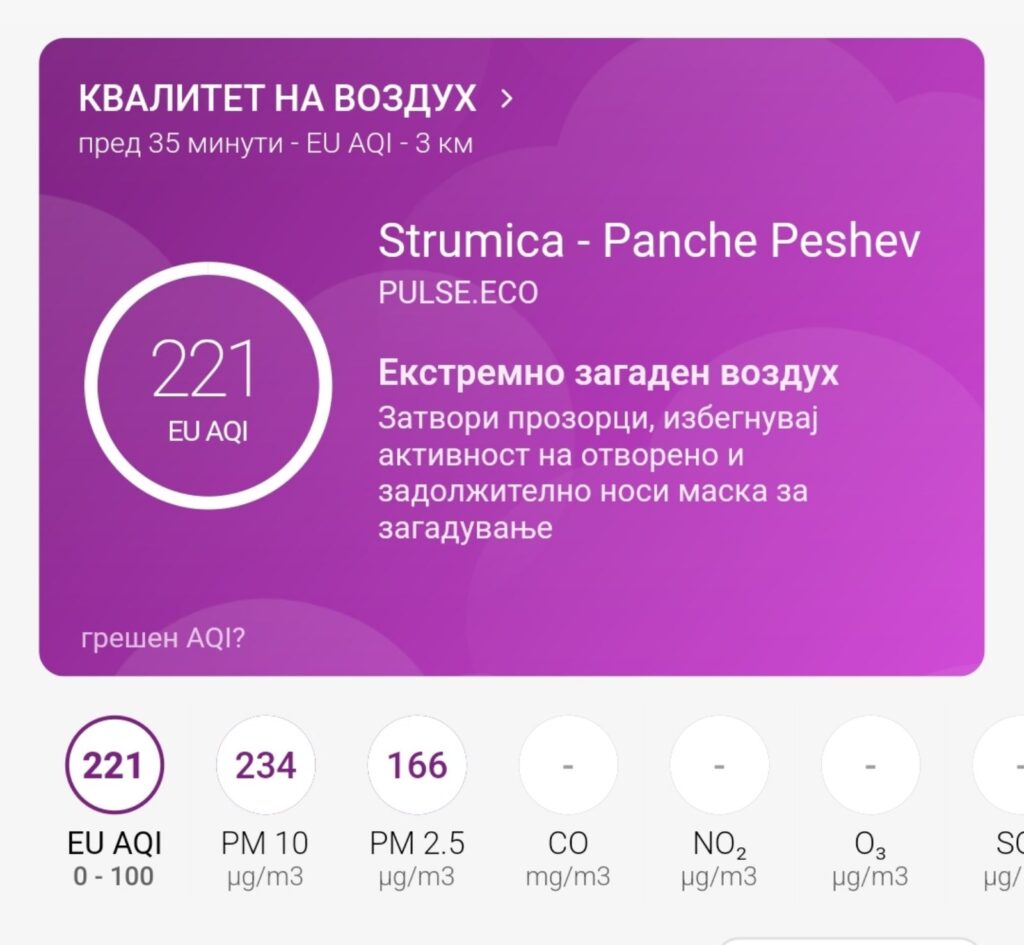Select the EU AQI 221 indicator
This screenshot has width=1024, height=945.
click(x=113, y=766)
